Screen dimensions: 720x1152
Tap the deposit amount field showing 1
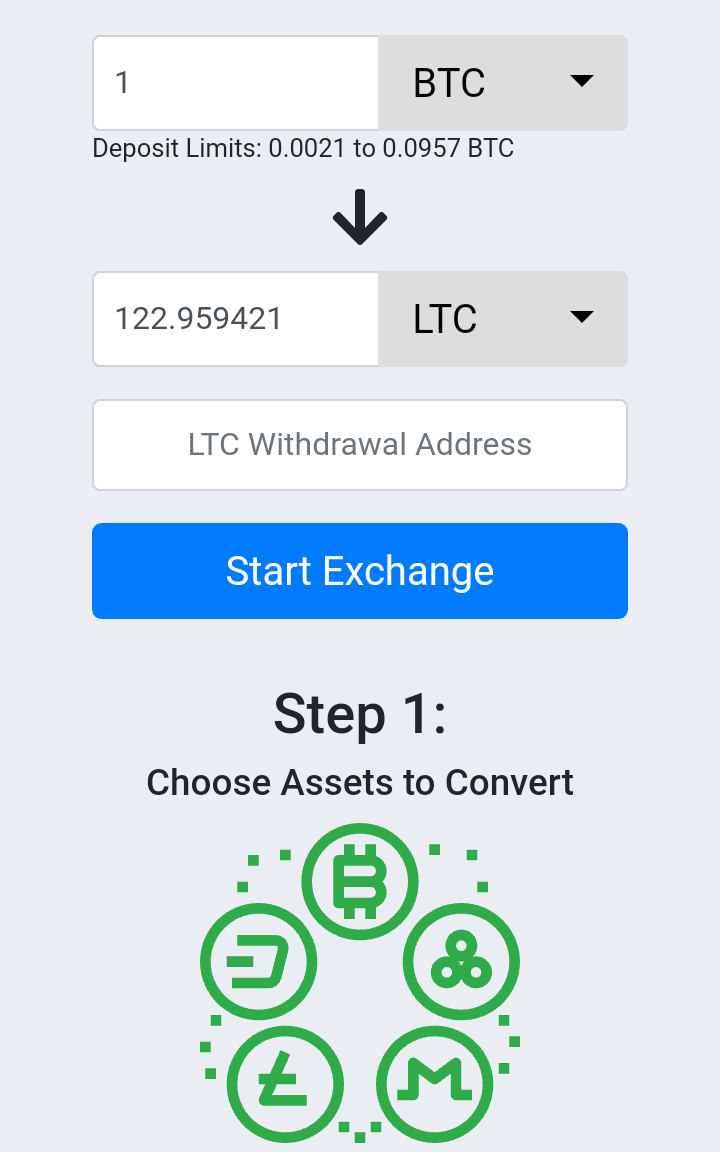click(236, 83)
